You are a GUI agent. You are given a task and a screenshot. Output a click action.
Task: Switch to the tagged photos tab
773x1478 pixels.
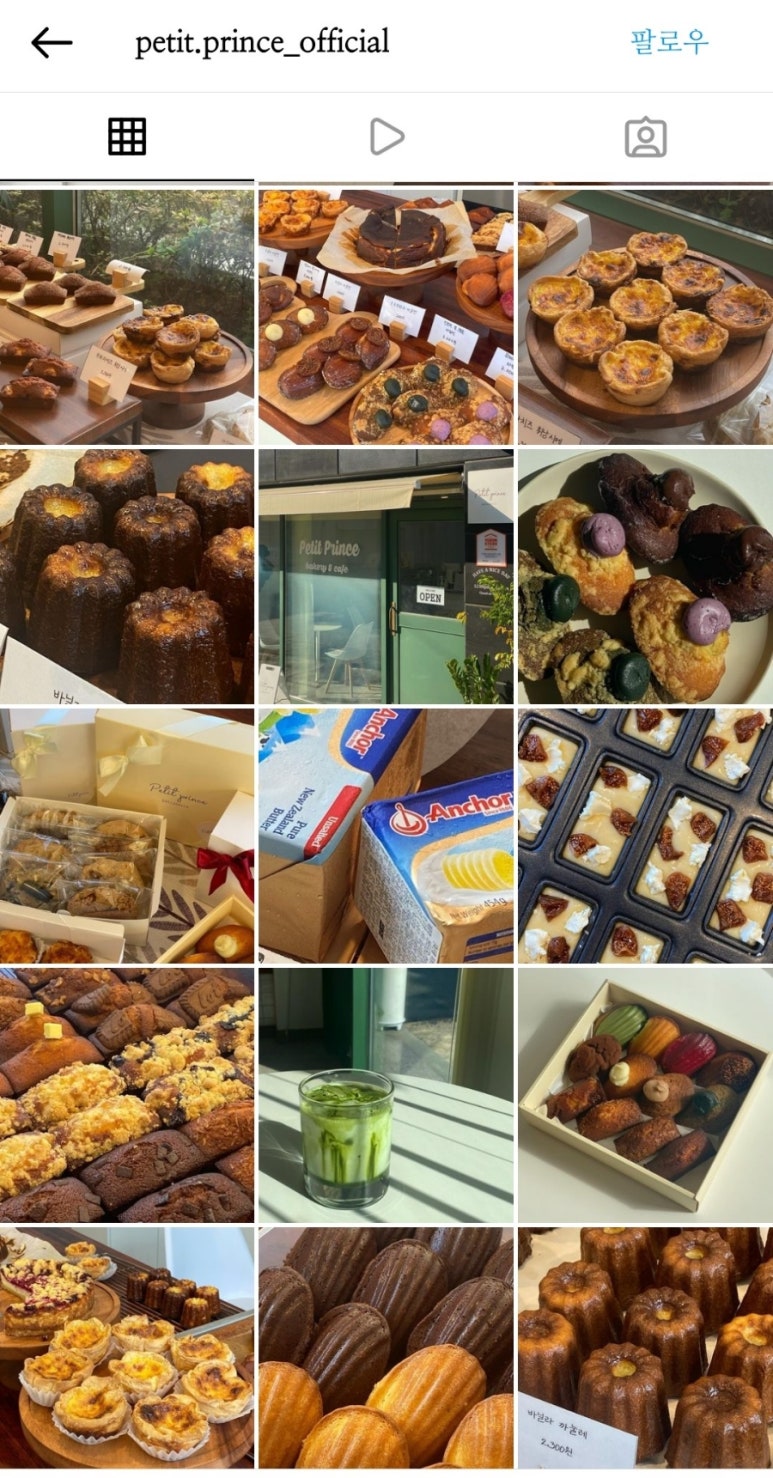click(x=645, y=137)
